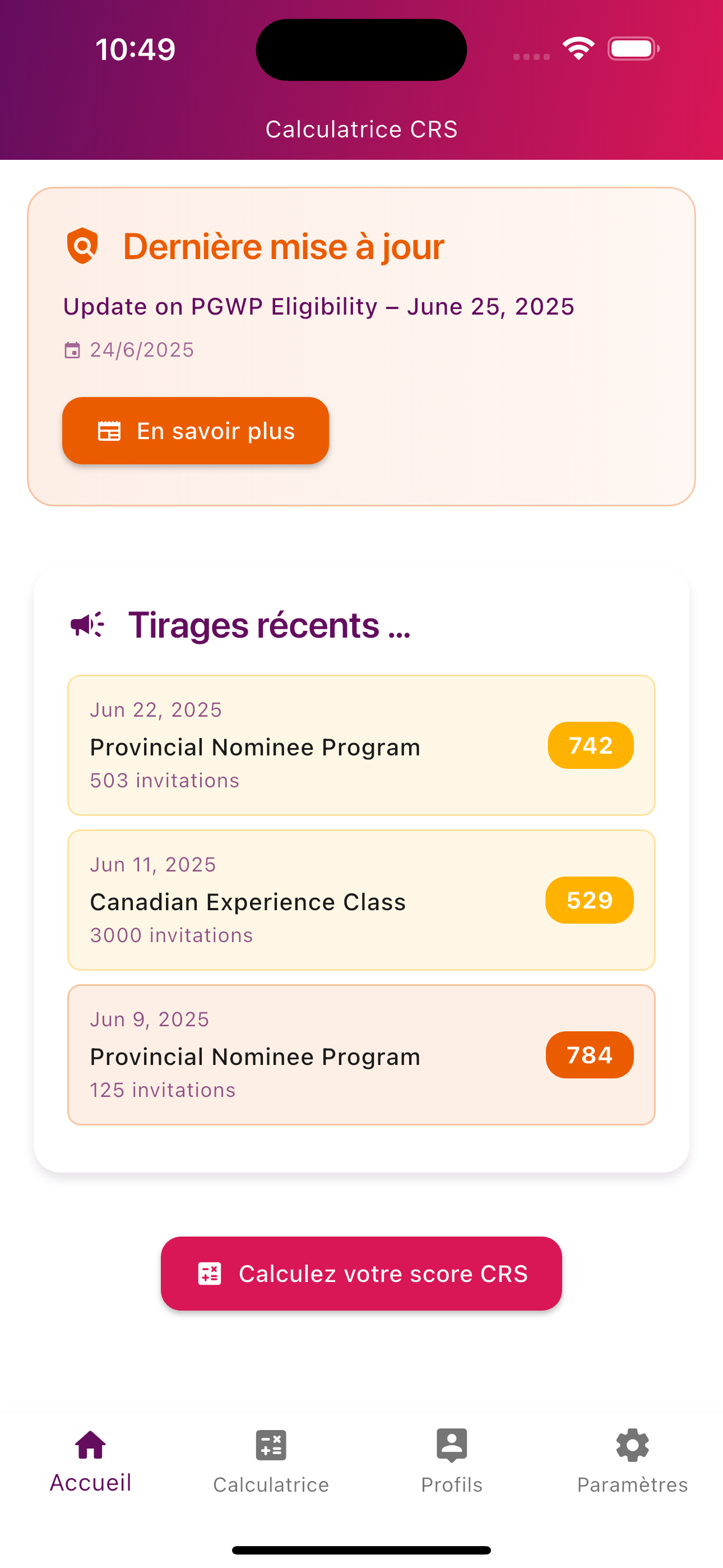Tap the Profils person icon
Viewport: 723px width, 1568px height.
pos(452,1446)
